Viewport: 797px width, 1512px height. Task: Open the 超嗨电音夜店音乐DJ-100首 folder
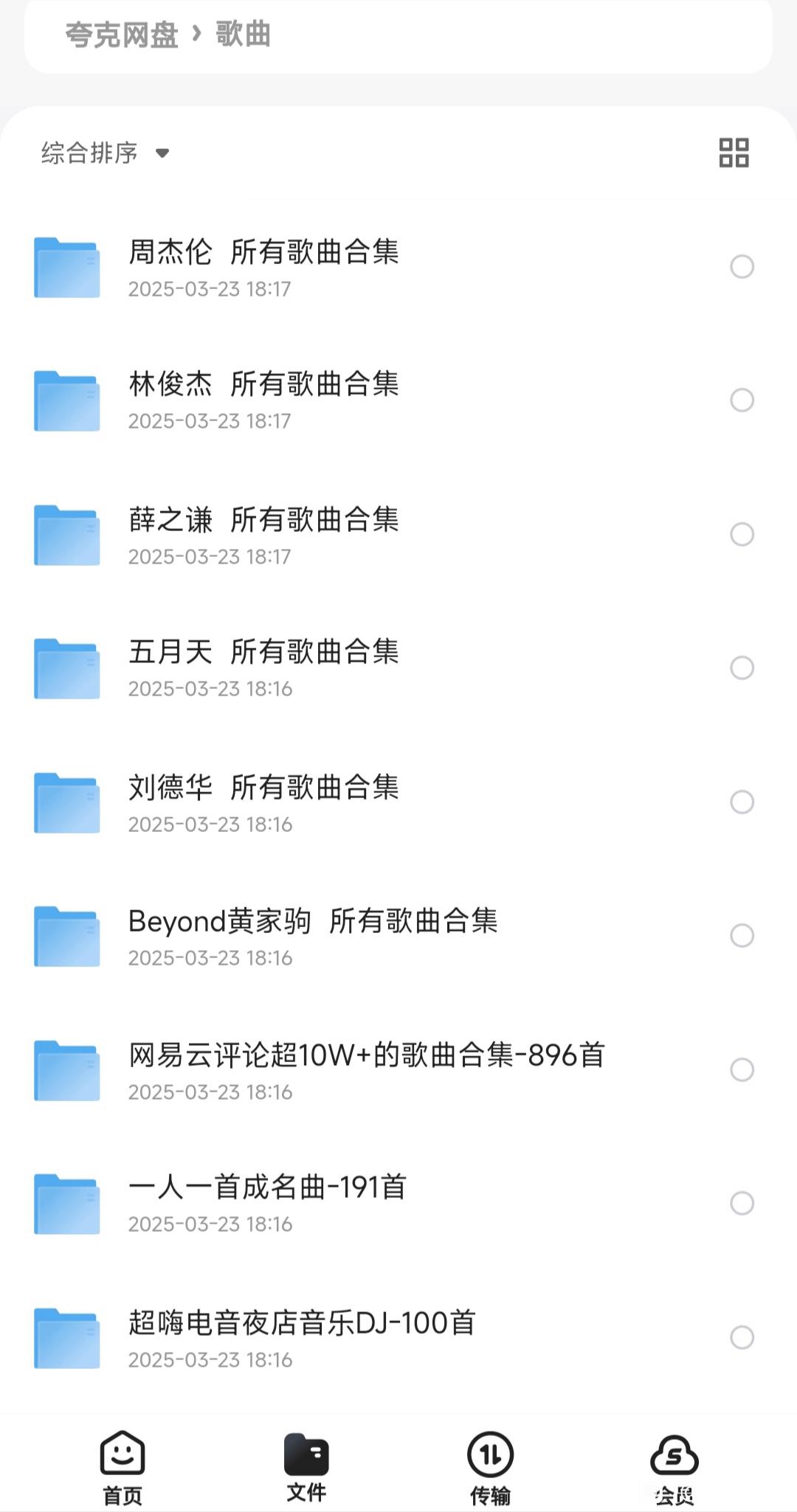tap(398, 1338)
